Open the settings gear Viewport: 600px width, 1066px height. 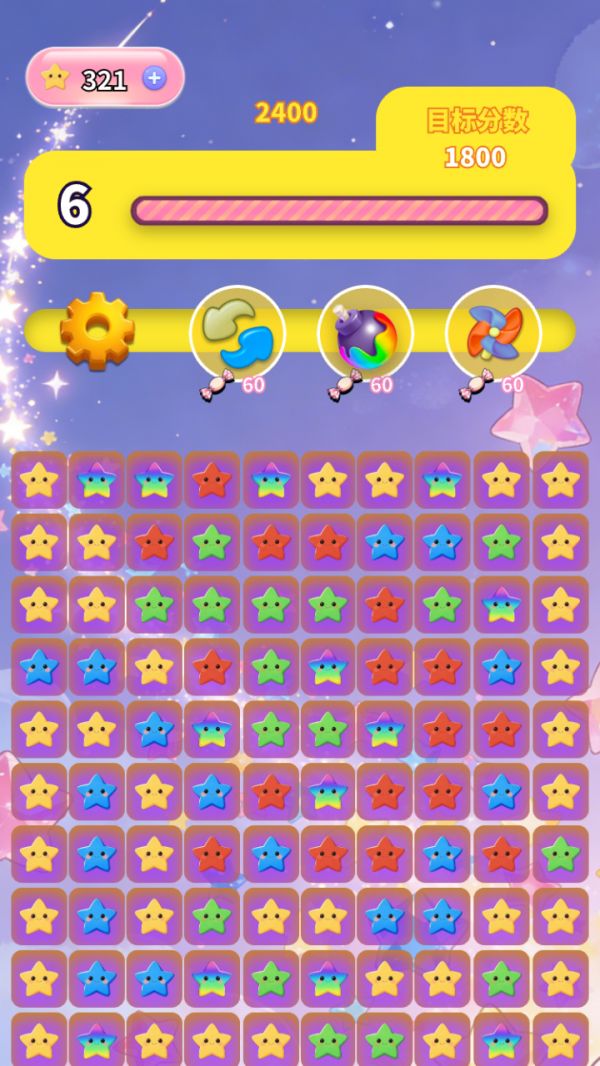(97, 331)
